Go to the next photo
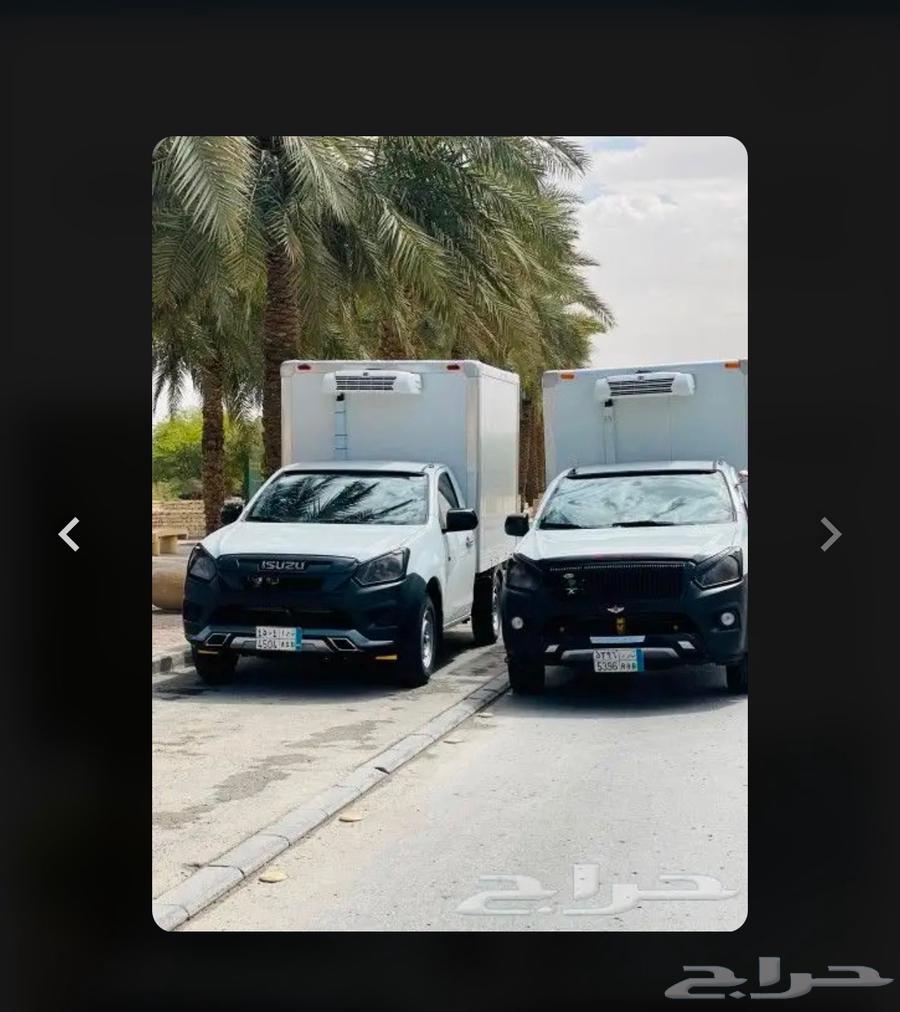The image size is (900, 1012). [830, 534]
